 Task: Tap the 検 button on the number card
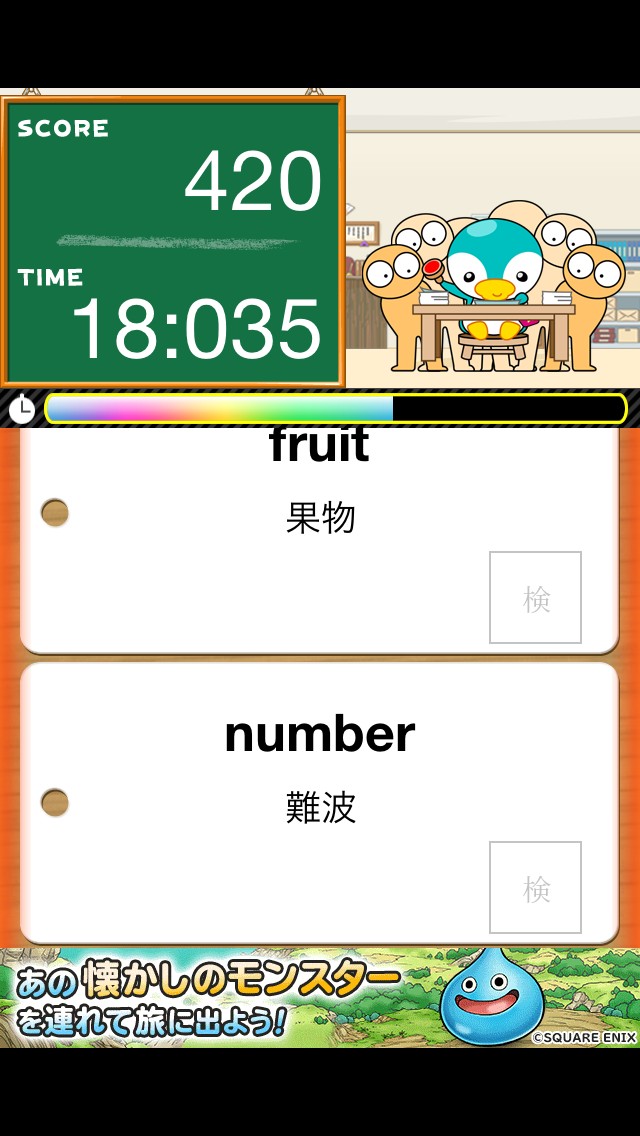click(x=535, y=888)
